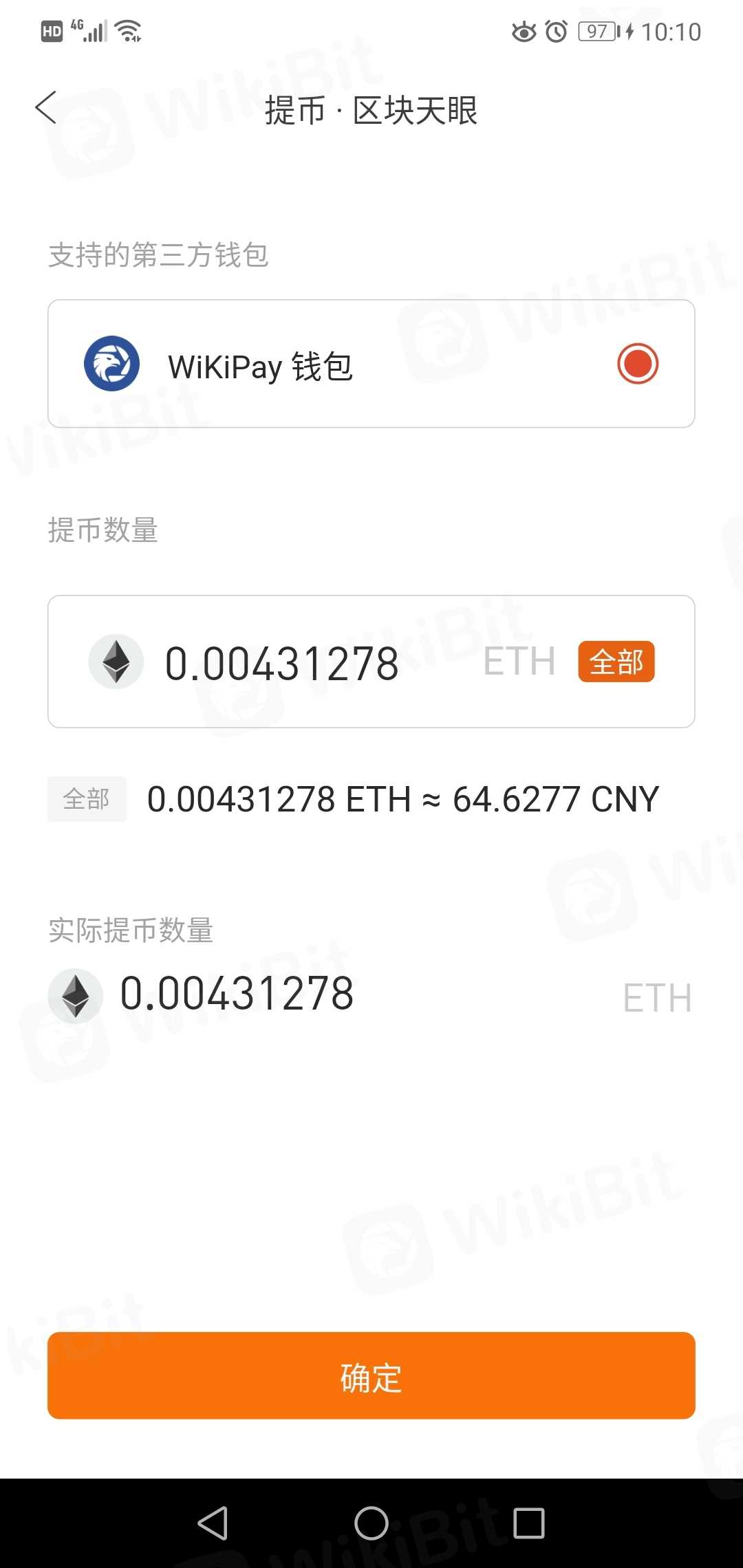
Task: Open the system recent apps view
Action: [528, 1523]
